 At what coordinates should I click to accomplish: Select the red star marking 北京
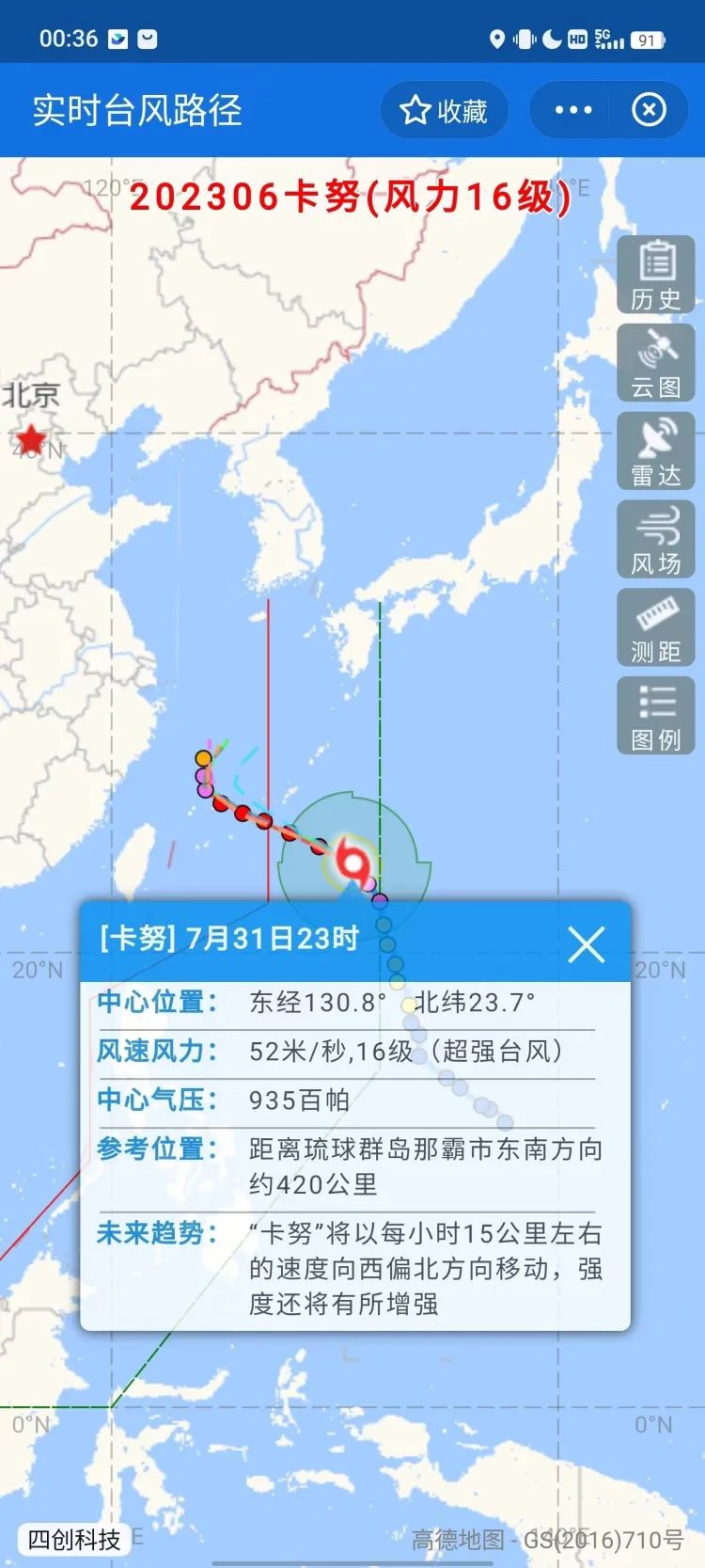pyautogui.click(x=30, y=438)
